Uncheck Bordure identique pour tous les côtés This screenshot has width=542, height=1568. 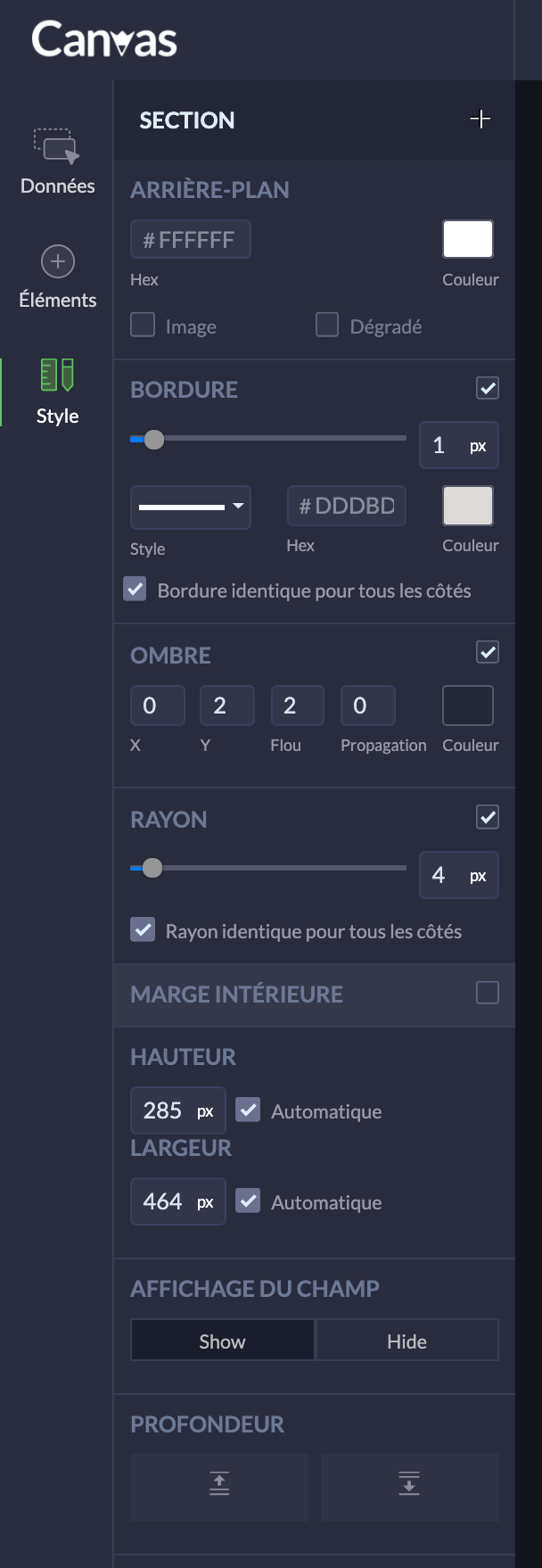coord(135,590)
